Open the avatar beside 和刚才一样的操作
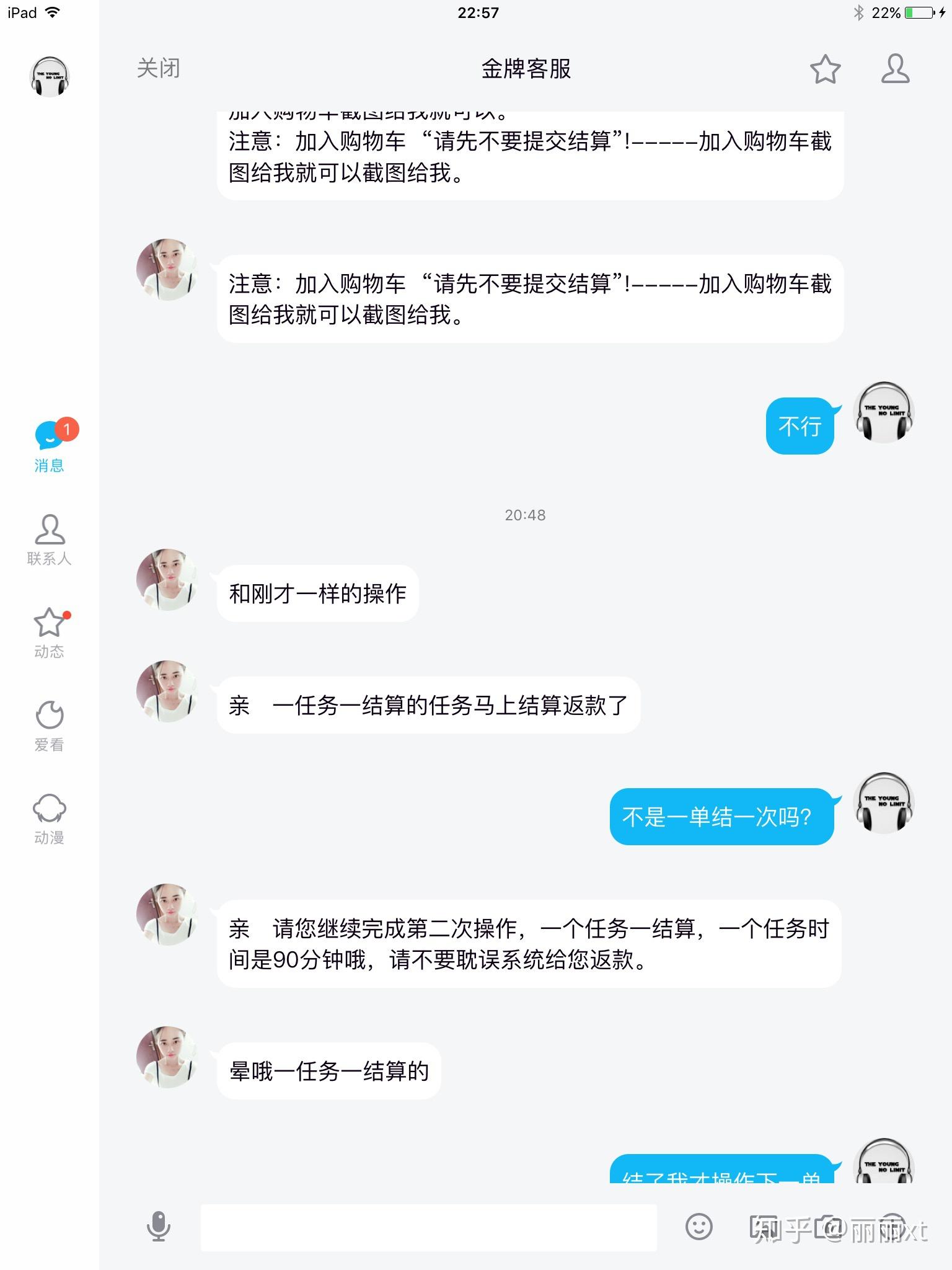This screenshot has height=1270, width=952. coord(167,579)
